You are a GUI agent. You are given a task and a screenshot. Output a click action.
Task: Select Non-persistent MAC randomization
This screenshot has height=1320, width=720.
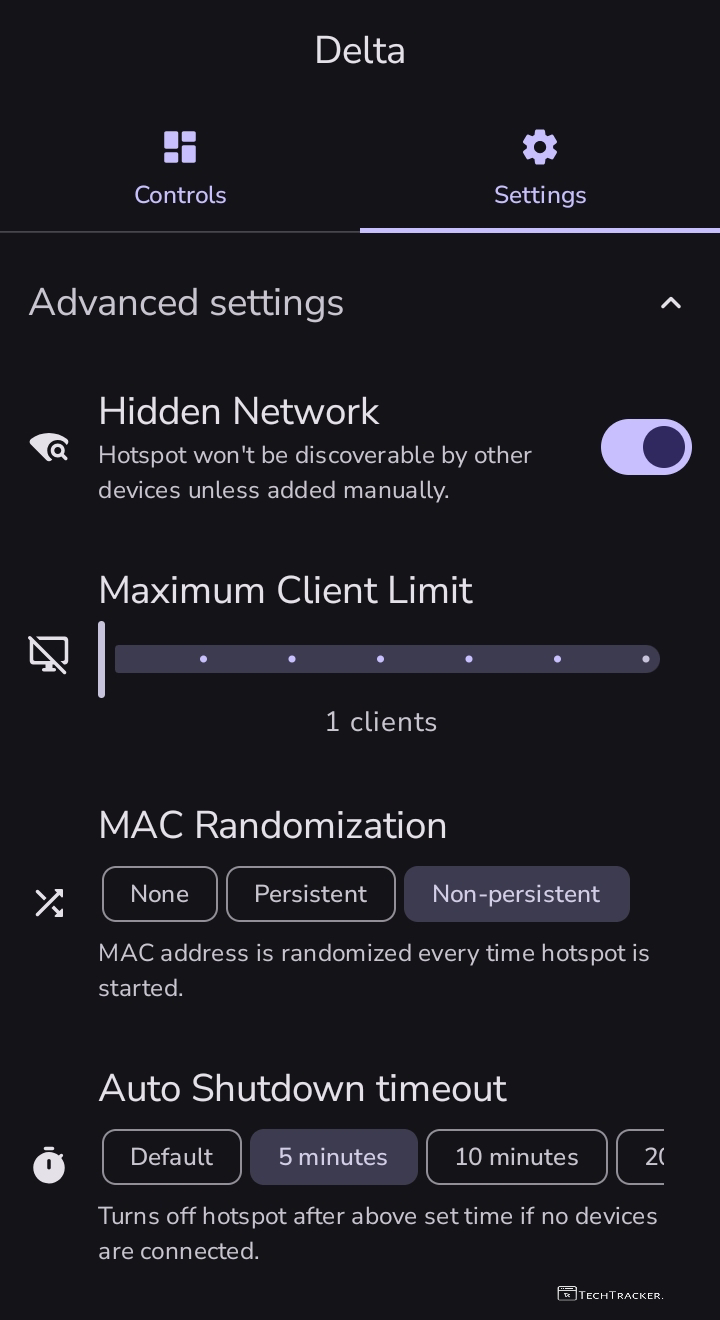click(516, 894)
